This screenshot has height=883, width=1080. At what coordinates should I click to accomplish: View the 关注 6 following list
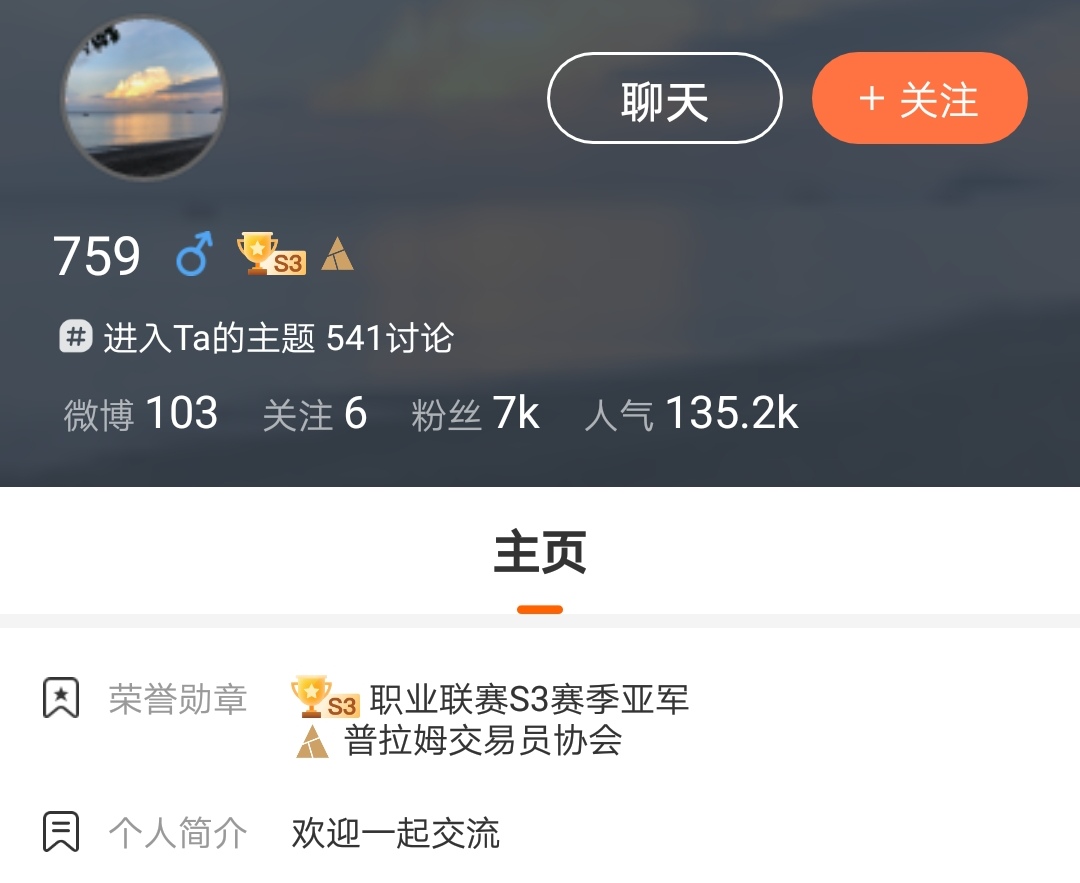(x=315, y=414)
